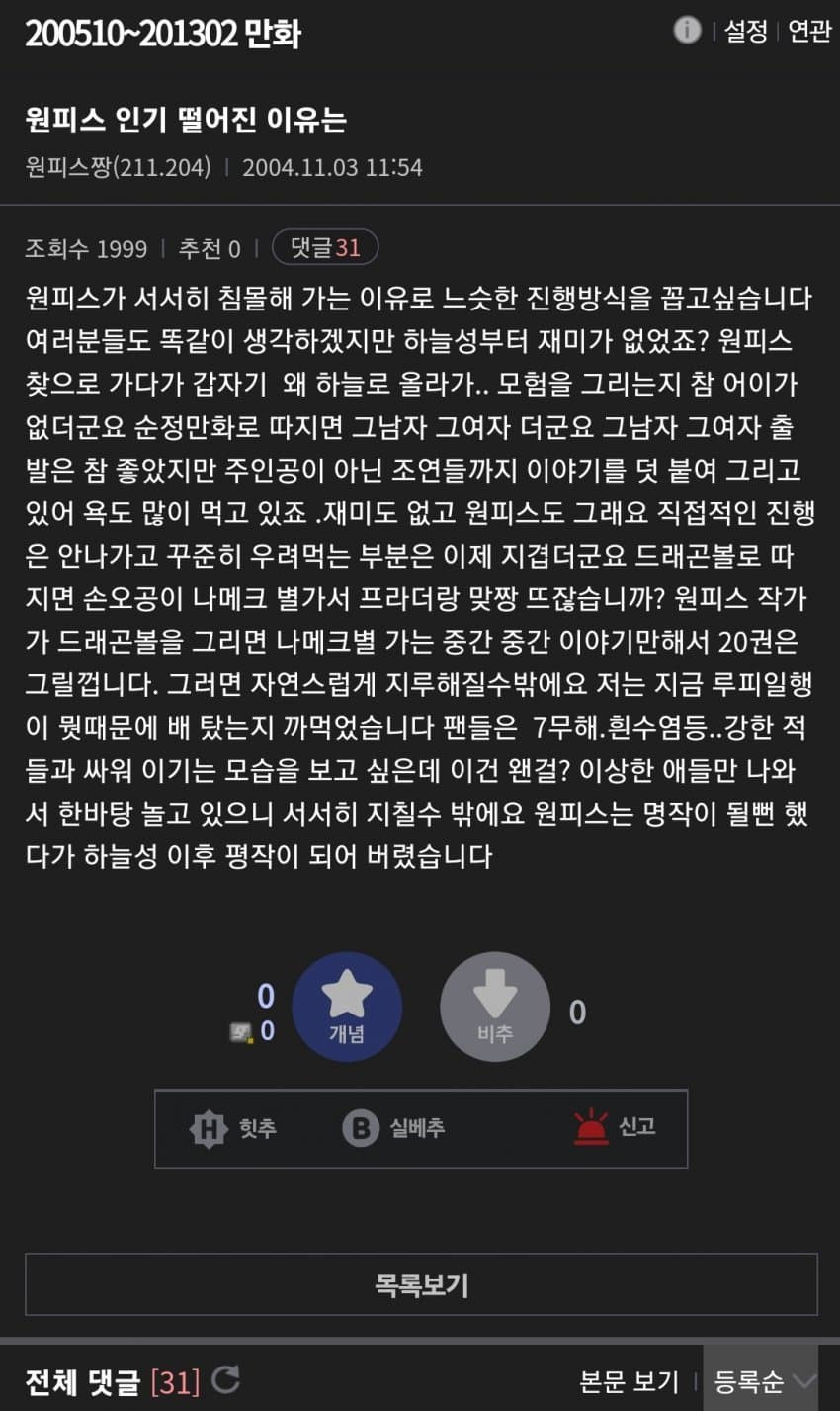The image size is (840, 1411).
Task: Upvote post with 개념 star button
Action: click(x=347, y=1007)
